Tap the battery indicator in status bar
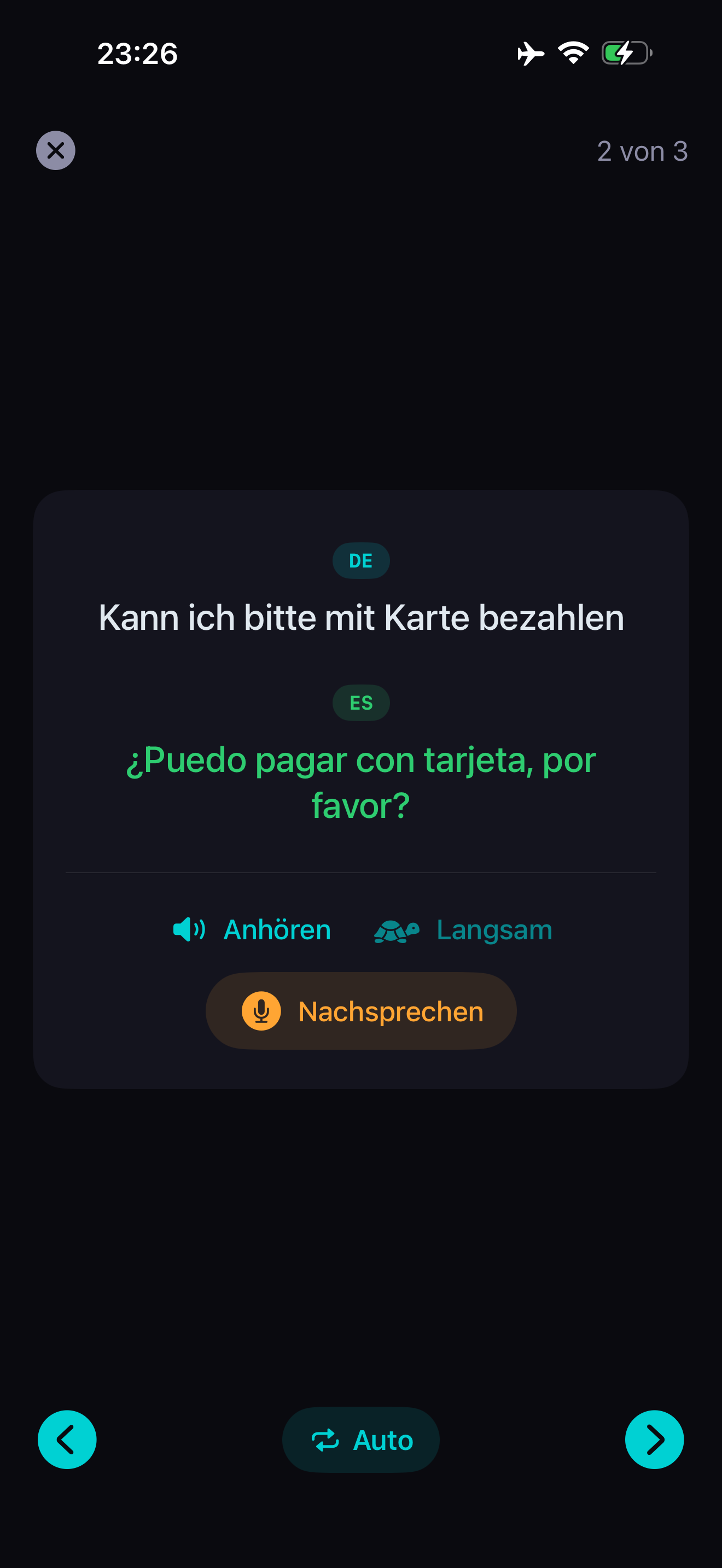This screenshot has height=1568, width=722. tap(626, 54)
